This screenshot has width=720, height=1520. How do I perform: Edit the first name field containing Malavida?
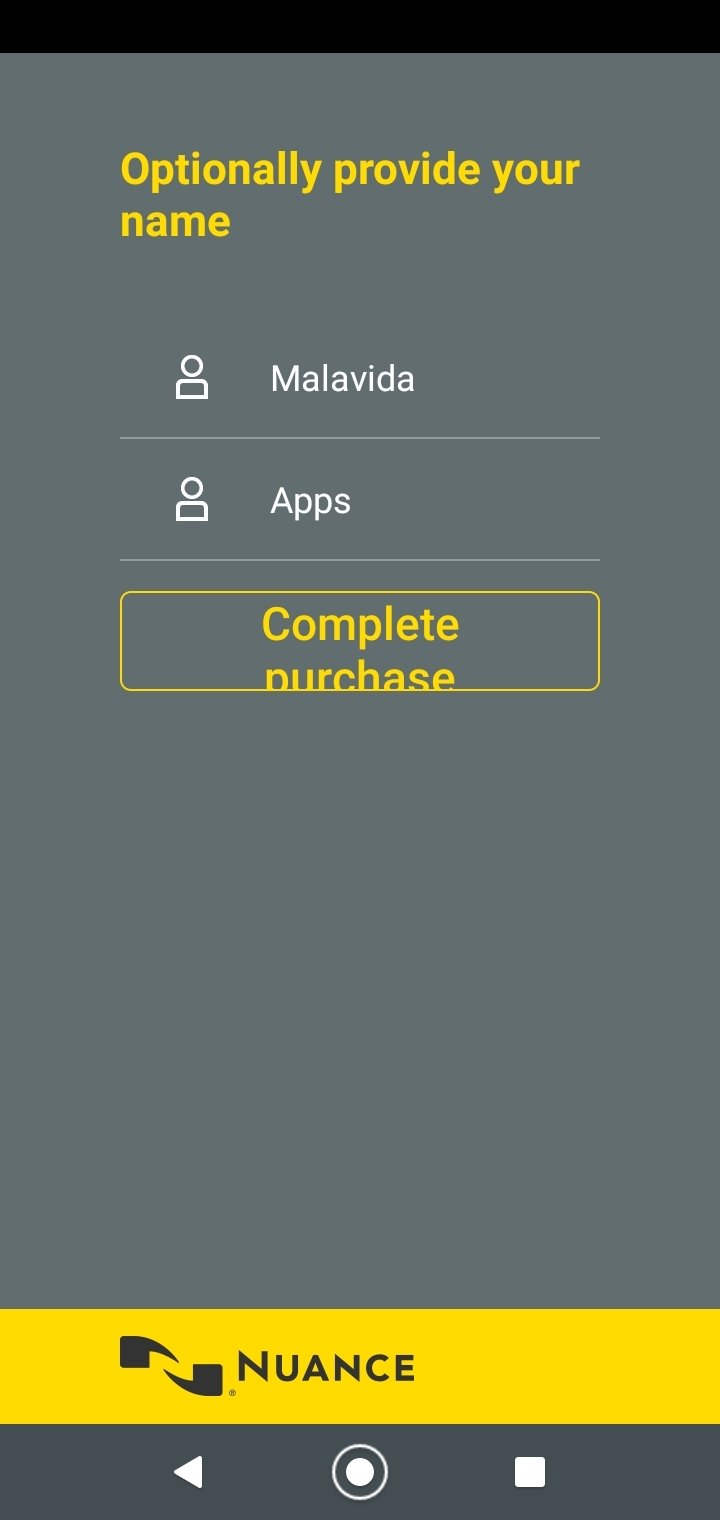(x=360, y=378)
